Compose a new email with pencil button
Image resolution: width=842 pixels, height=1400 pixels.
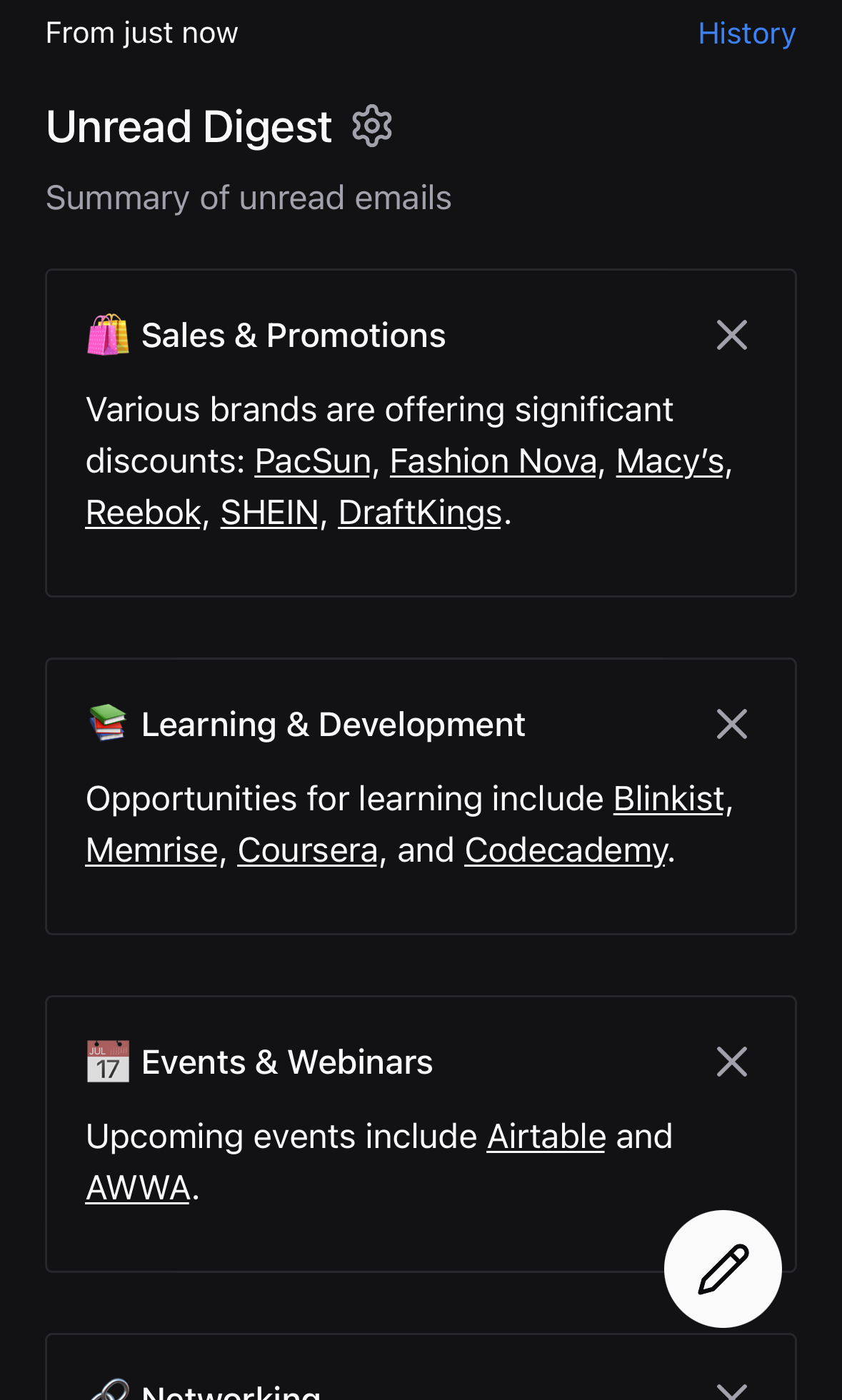[723, 1269]
